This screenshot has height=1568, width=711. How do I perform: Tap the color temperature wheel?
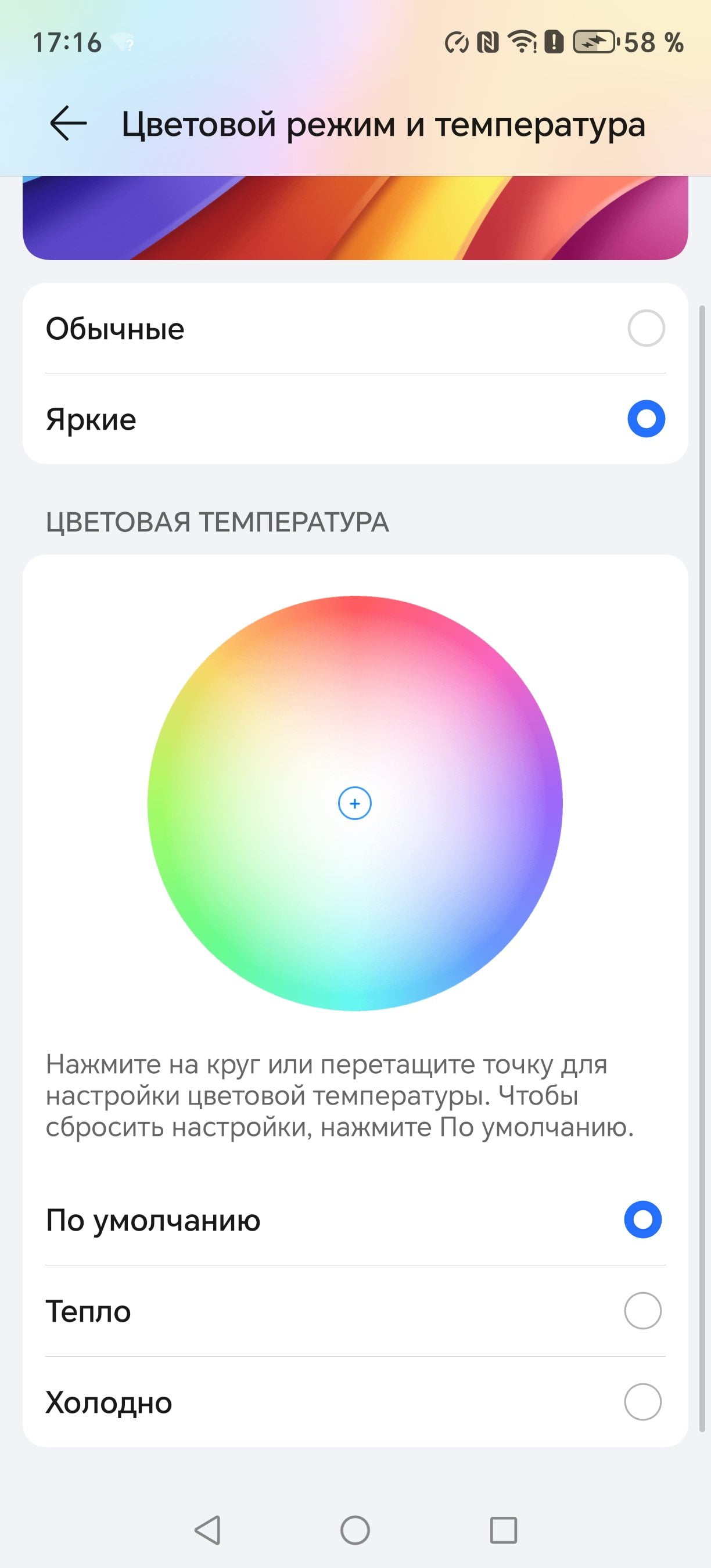tap(355, 803)
